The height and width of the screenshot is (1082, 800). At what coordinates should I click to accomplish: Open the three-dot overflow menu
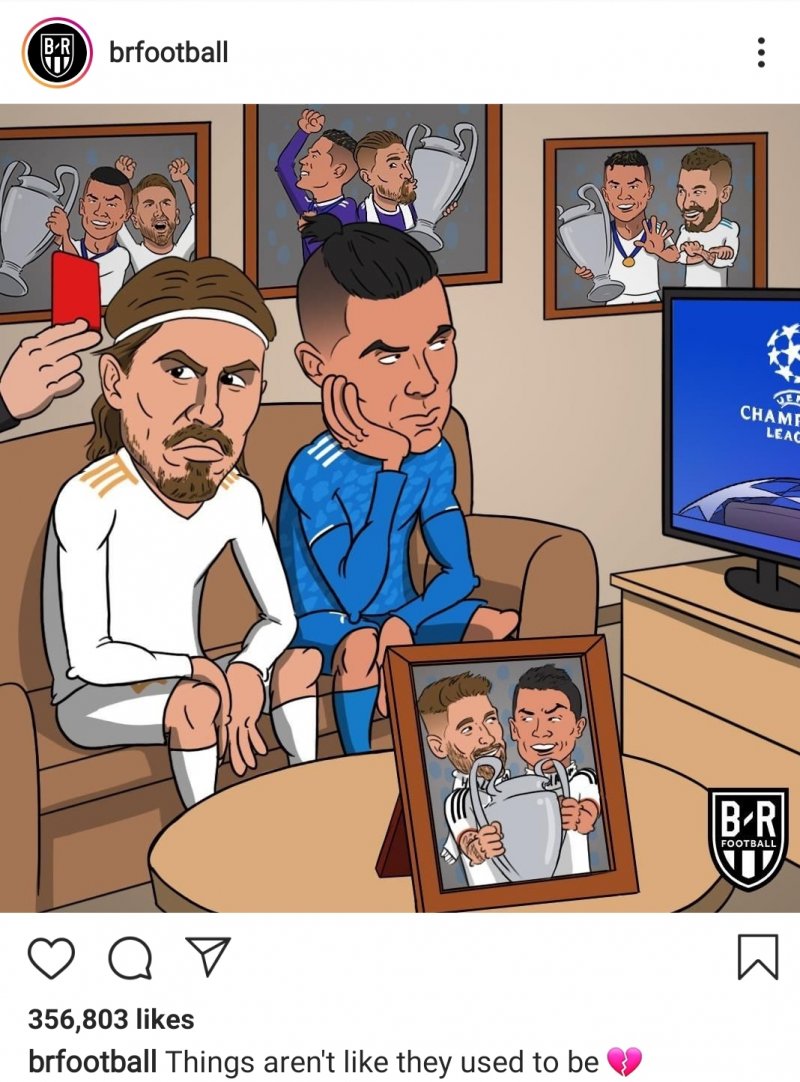(x=761, y=52)
